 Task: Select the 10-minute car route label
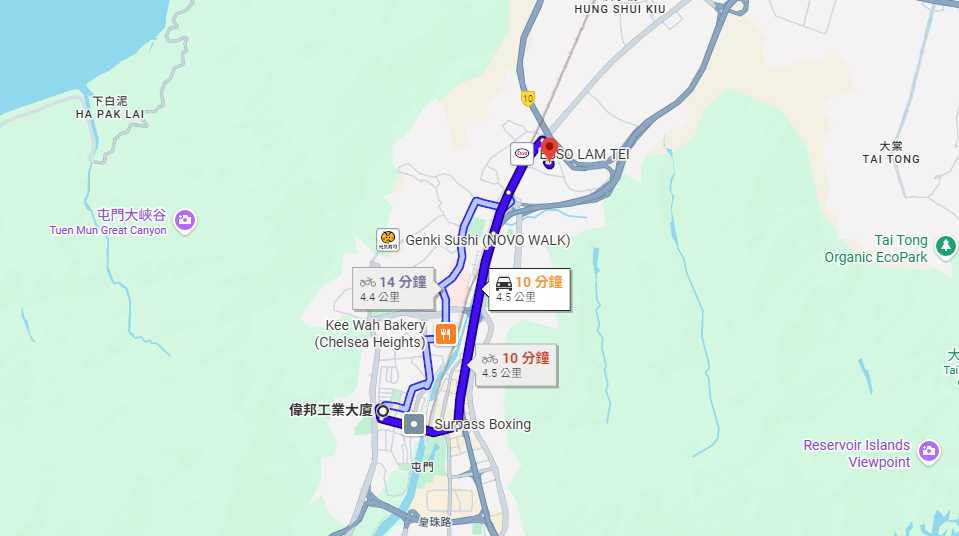pyautogui.click(x=529, y=288)
